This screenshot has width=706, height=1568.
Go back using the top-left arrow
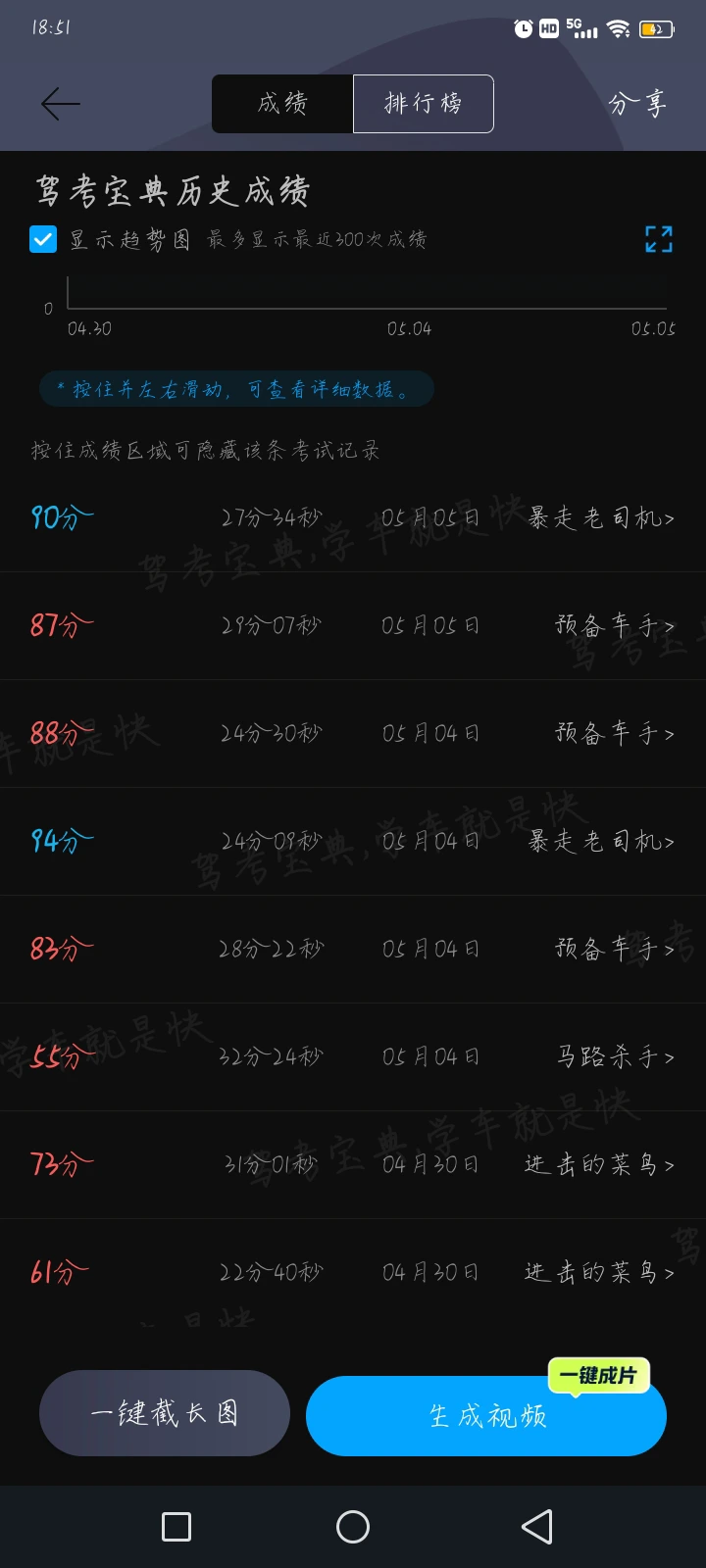pyautogui.click(x=60, y=104)
